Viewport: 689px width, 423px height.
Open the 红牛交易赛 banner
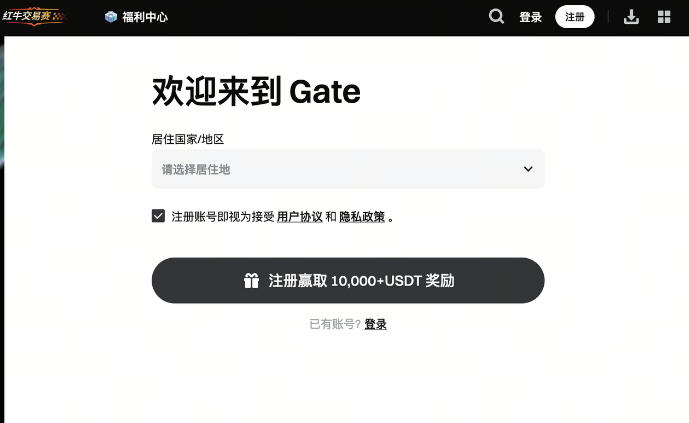pos(32,16)
